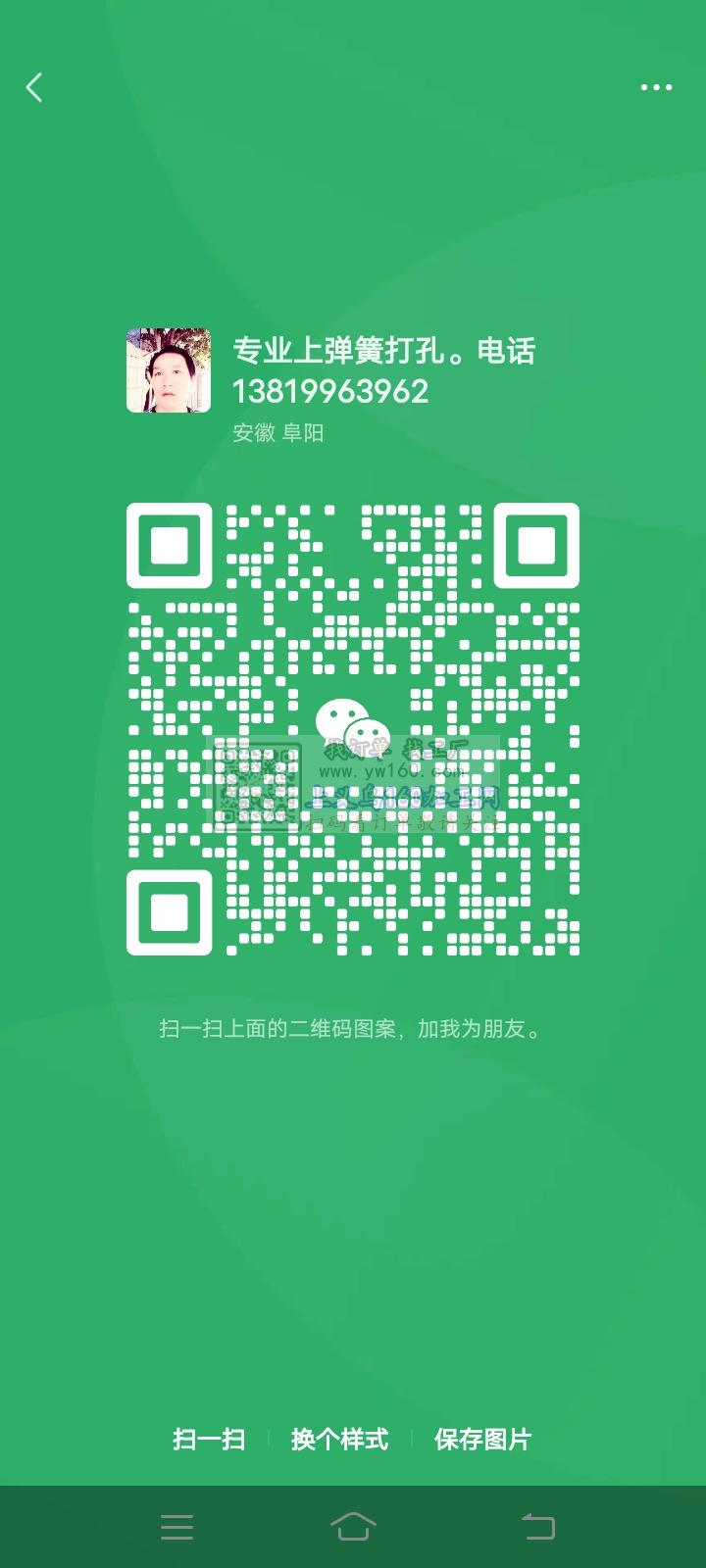Tap 保存图片 to save the image

[x=482, y=1439]
